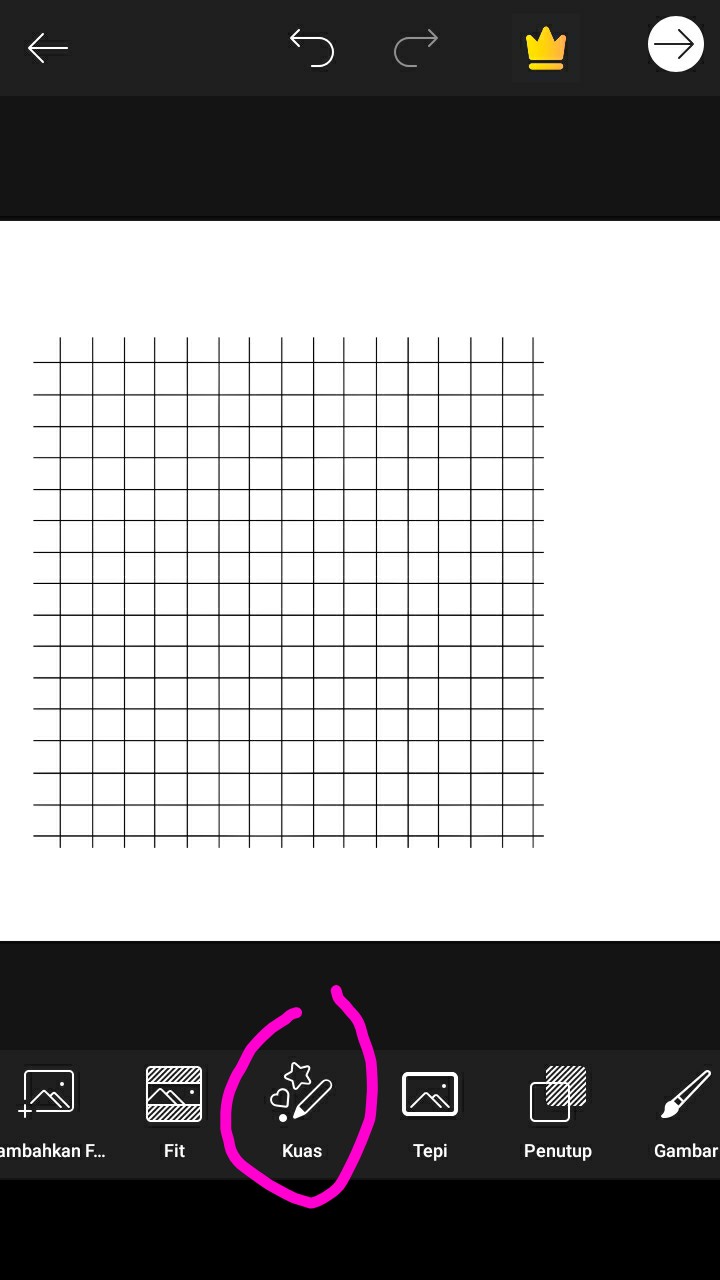720x1280 pixels.
Task: Undo the last edit
Action: pyautogui.click(x=311, y=47)
